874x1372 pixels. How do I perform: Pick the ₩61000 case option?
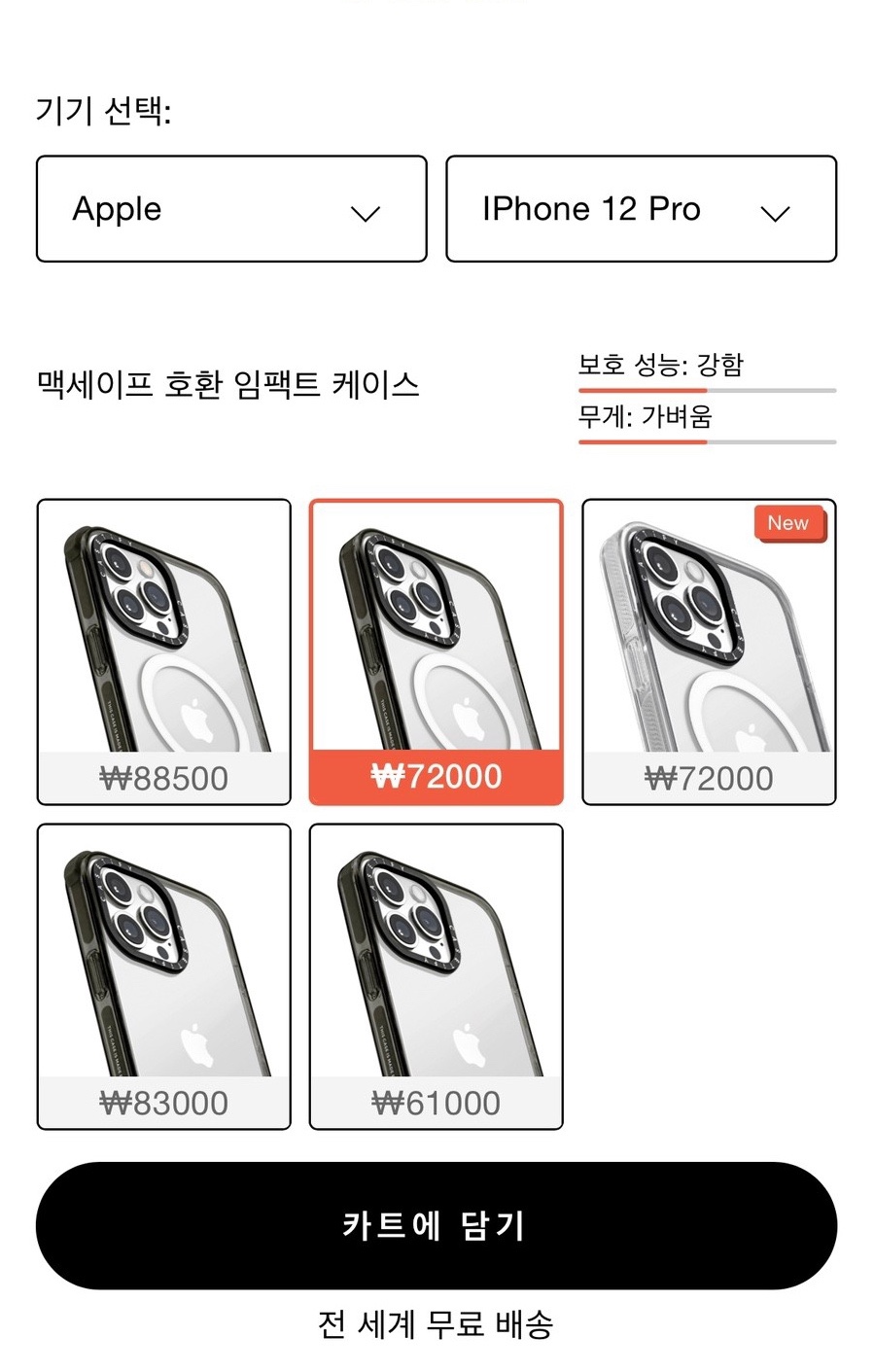(x=436, y=976)
